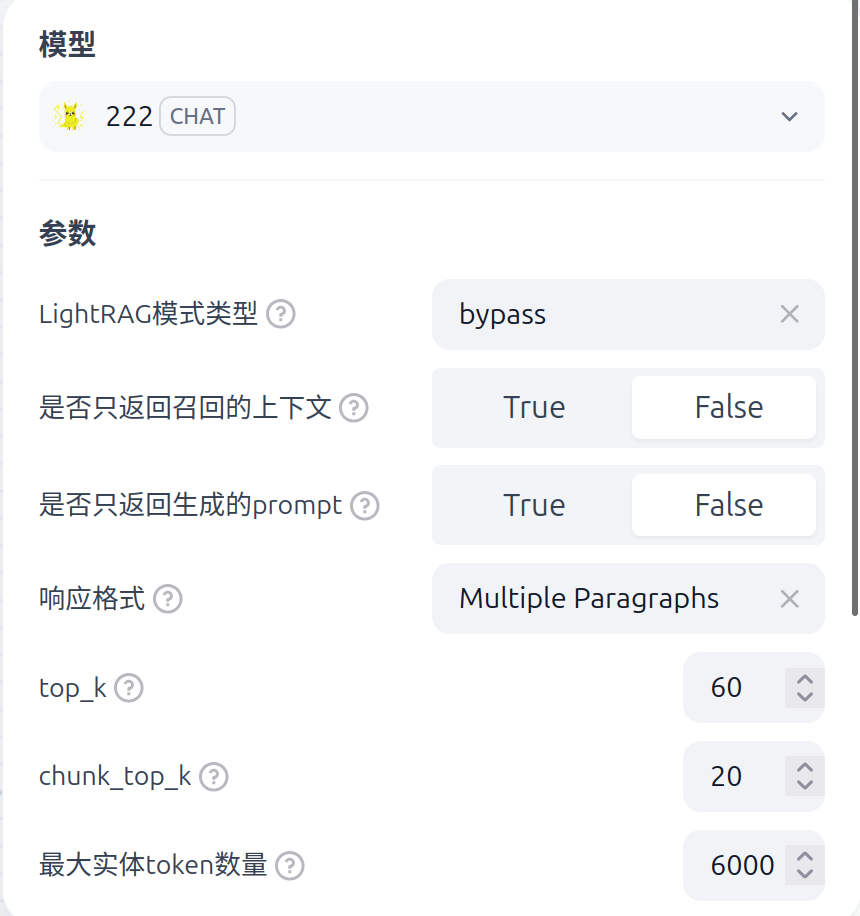Decrease the chunk_top_k value
Image resolution: width=860 pixels, height=916 pixels.
804,786
